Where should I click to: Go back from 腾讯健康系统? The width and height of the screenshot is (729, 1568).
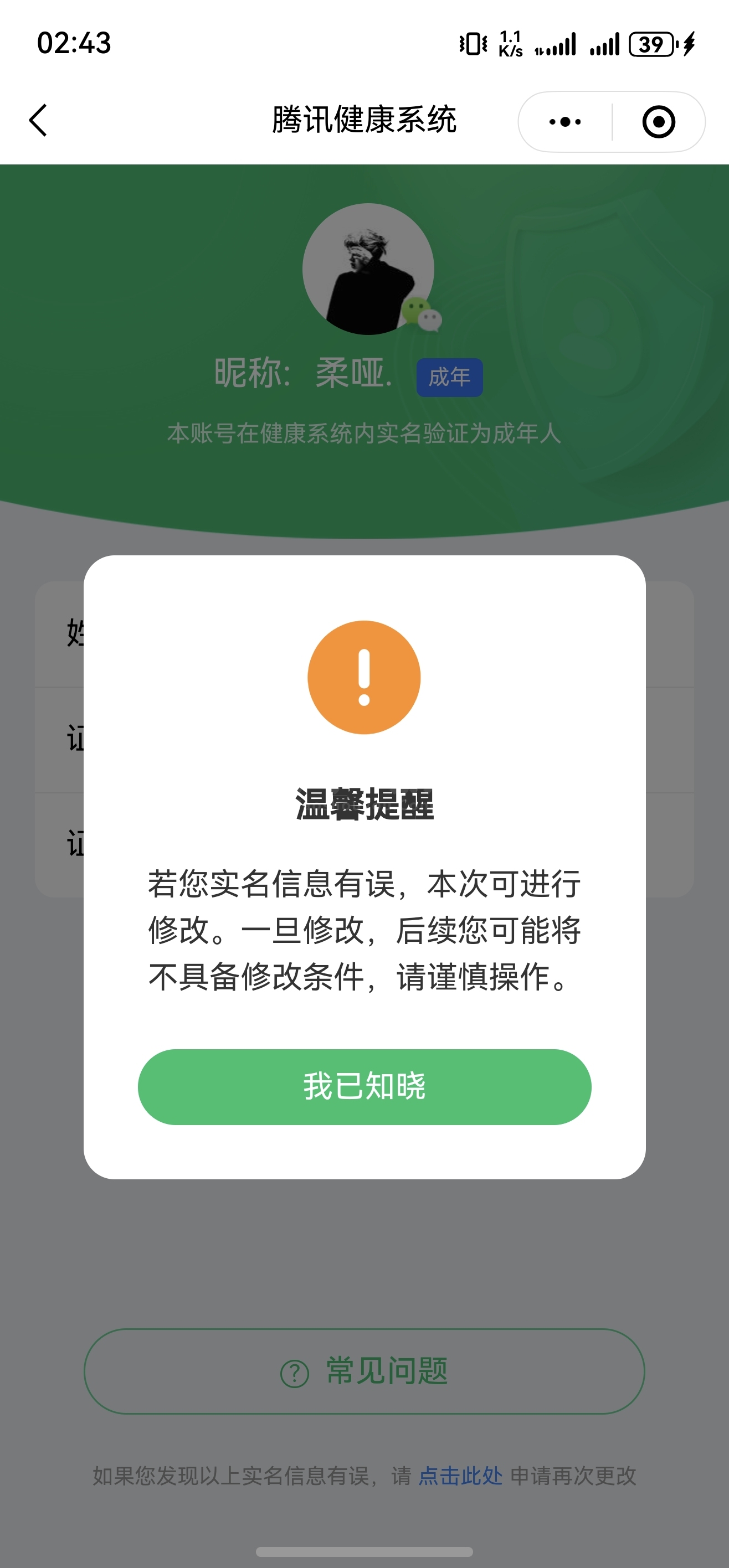click(38, 121)
